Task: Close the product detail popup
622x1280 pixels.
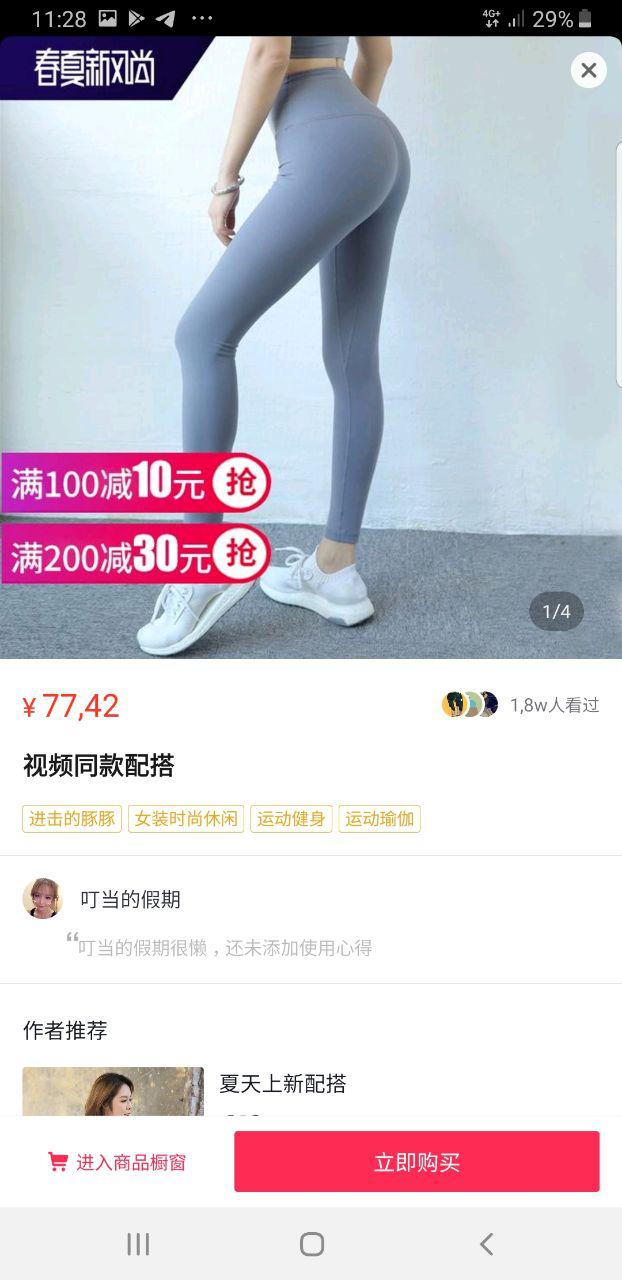Action: pyautogui.click(x=588, y=70)
